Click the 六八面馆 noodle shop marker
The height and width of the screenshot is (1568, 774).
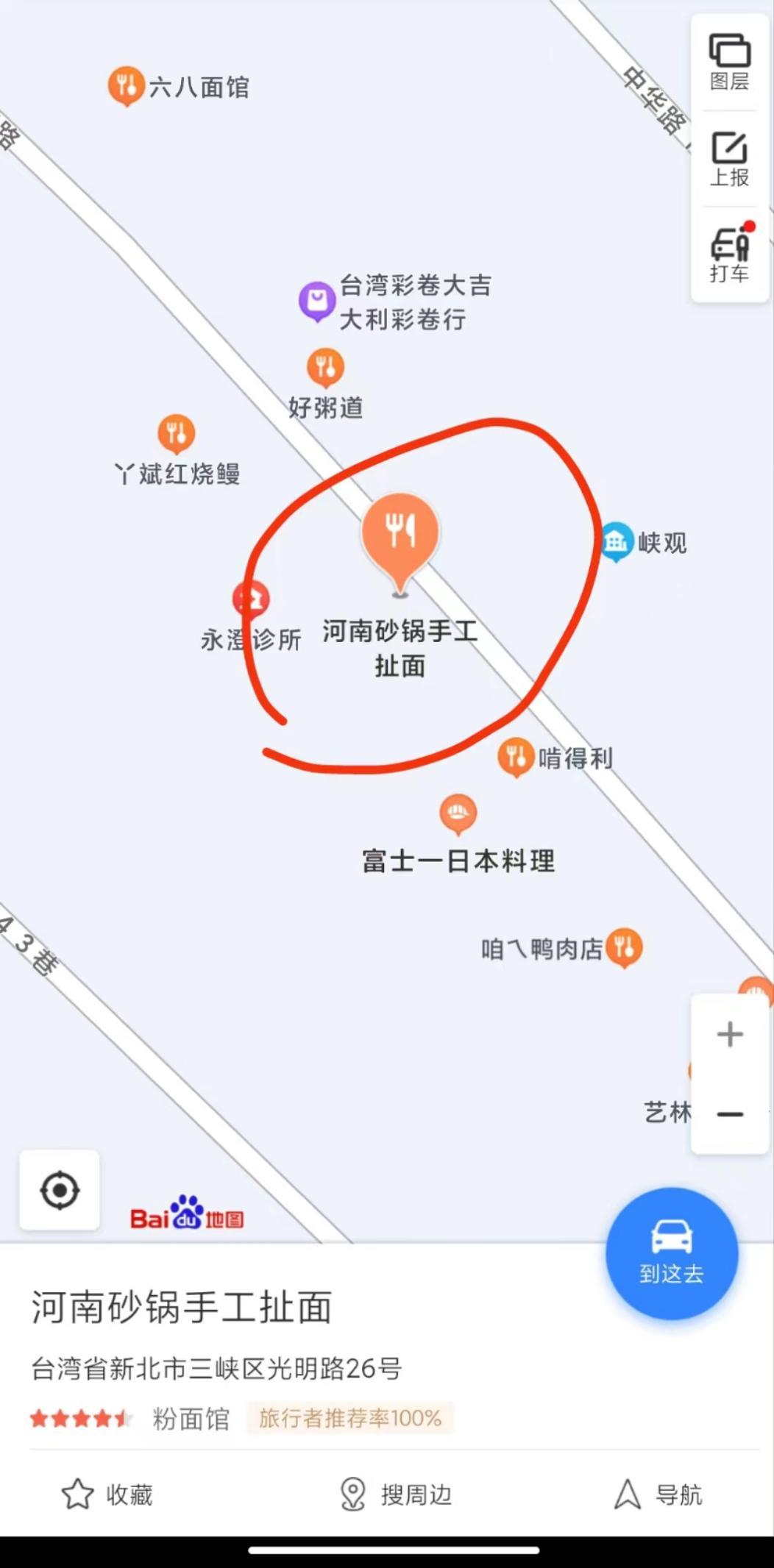coord(126,85)
